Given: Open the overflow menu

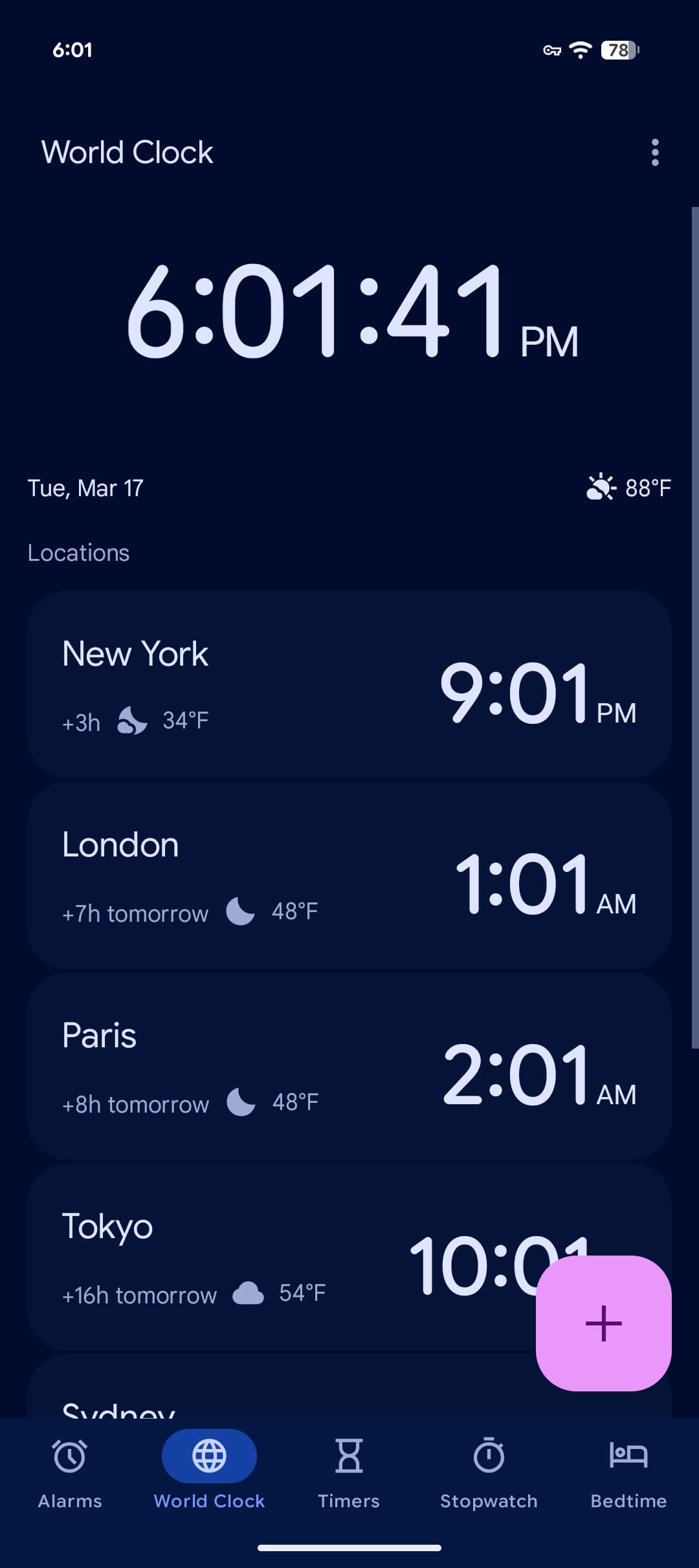Looking at the screenshot, I should click(655, 153).
